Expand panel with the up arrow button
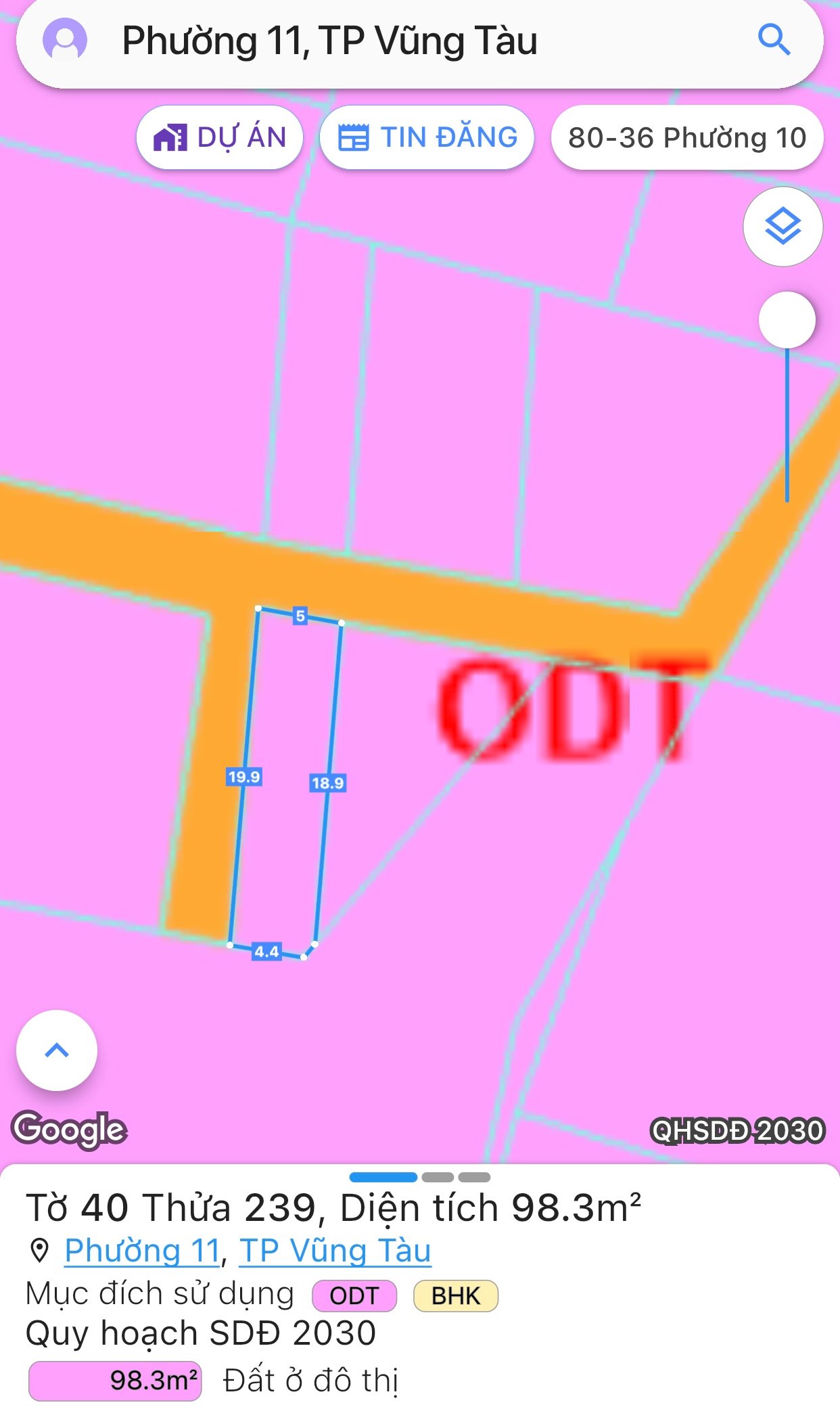 click(57, 1050)
